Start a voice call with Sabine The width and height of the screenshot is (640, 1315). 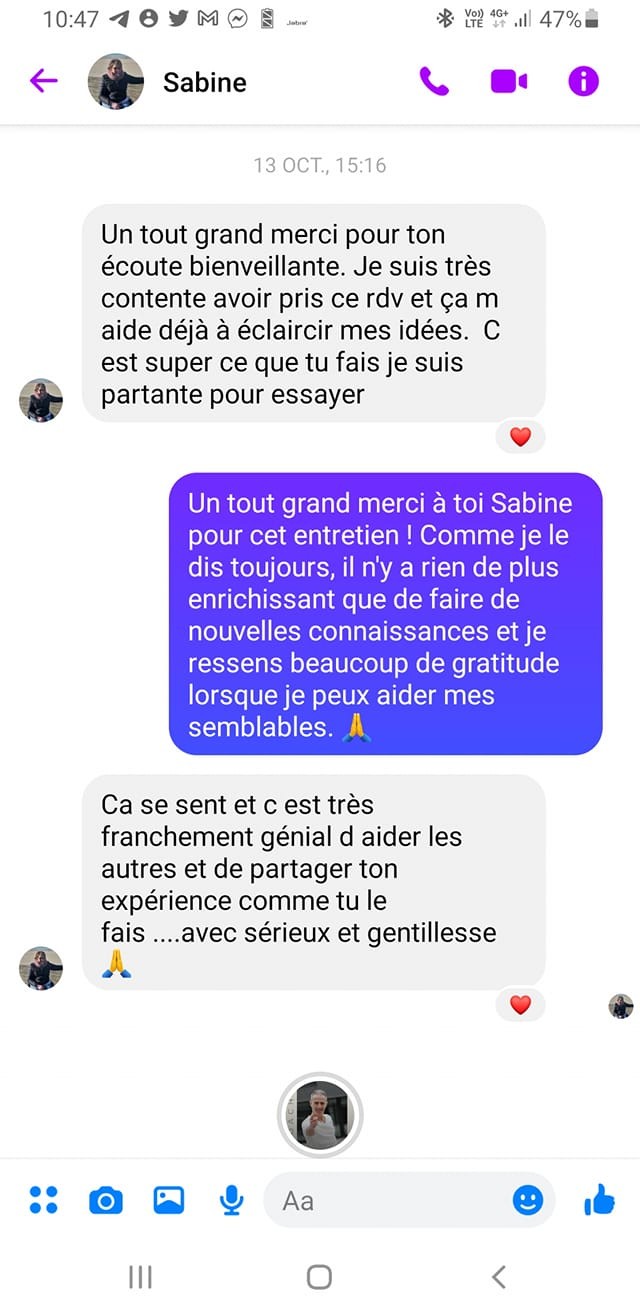point(434,81)
